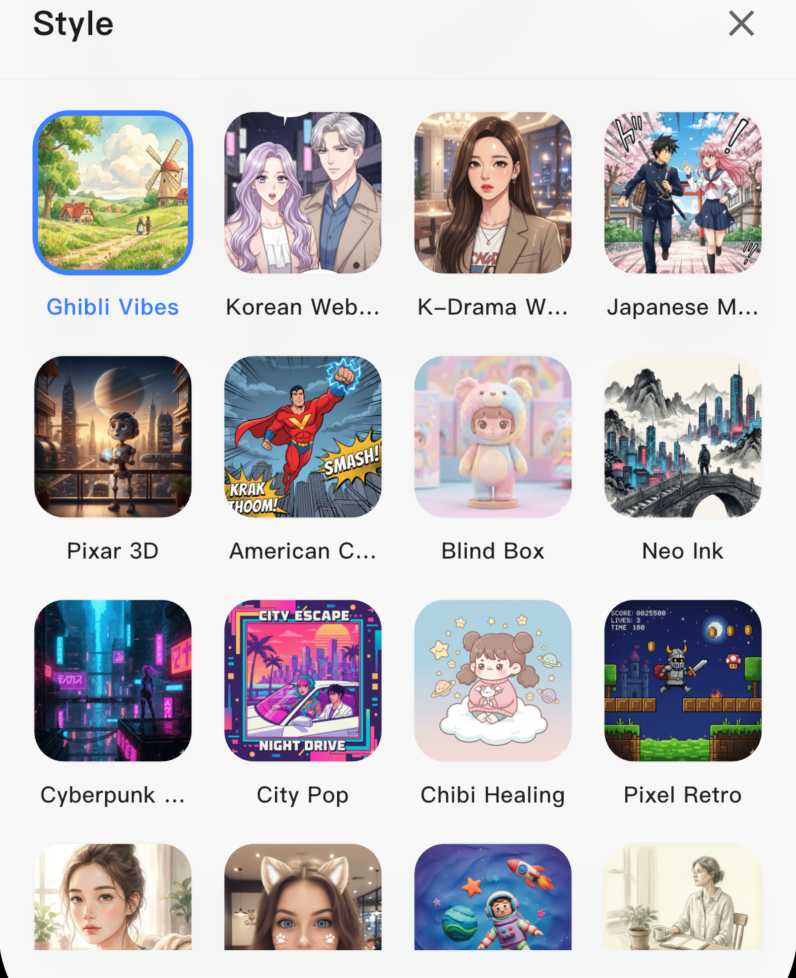Pick the Neo Ink style
Image resolution: width=796 pixels, height=978 pixels.
point(683,437)
